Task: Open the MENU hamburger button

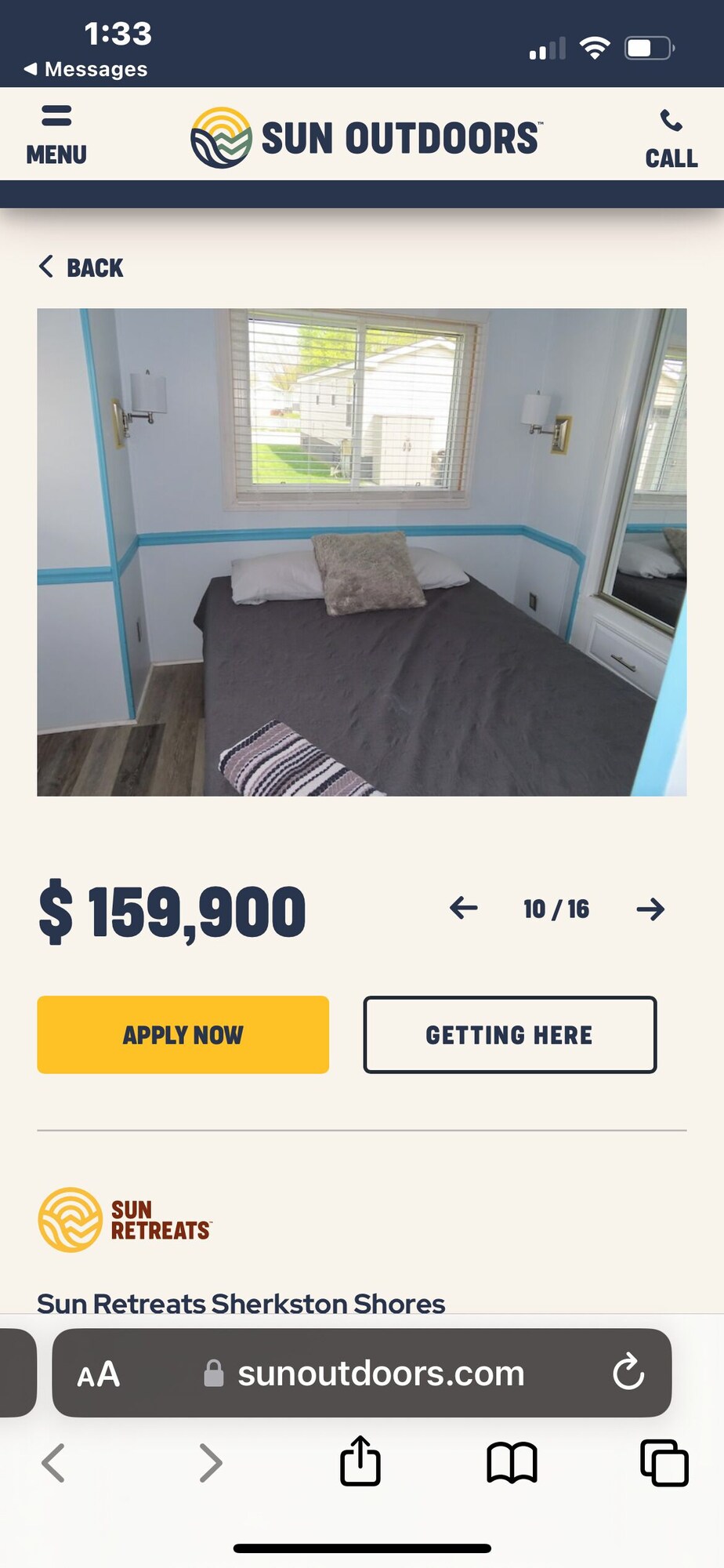Action: [56, 135]
